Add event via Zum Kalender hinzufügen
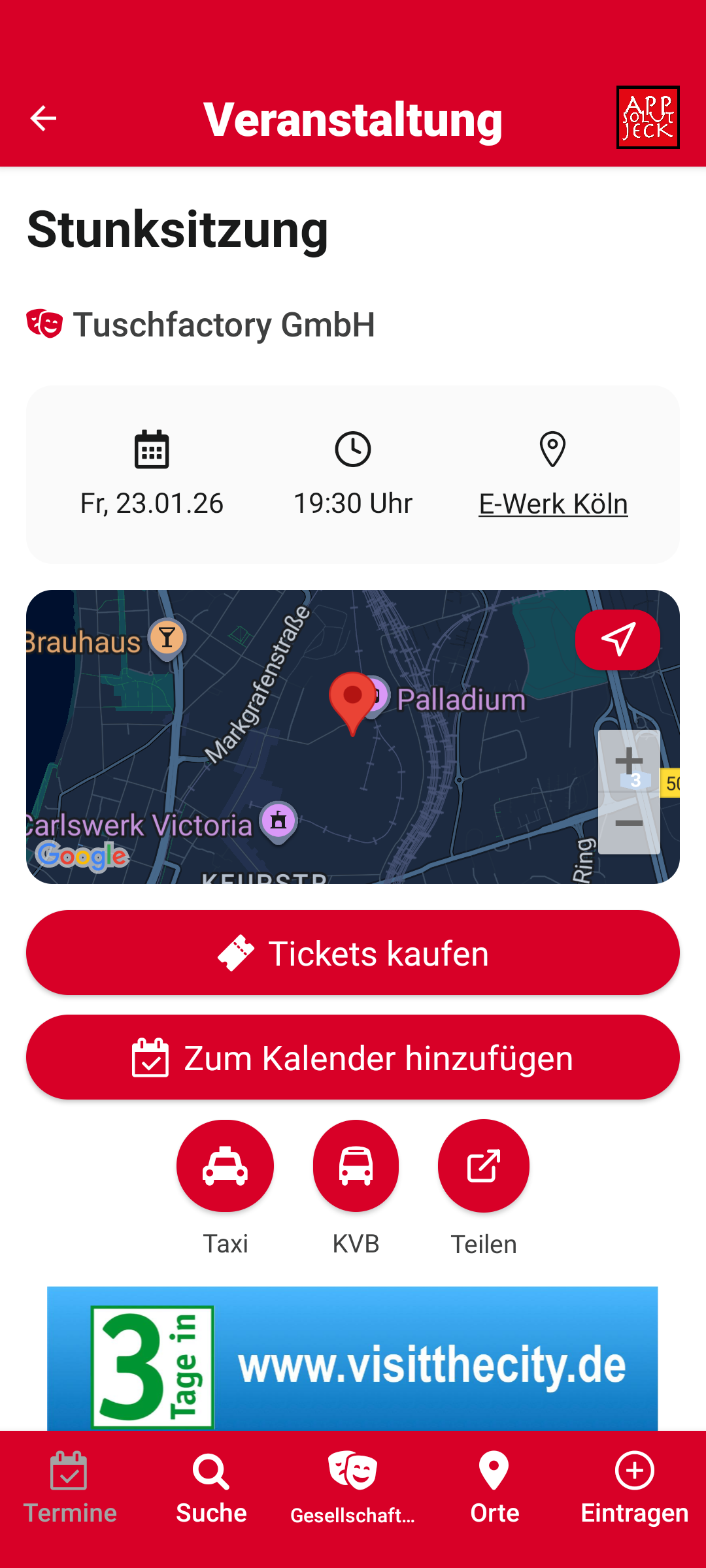The image size is (706, 1568). tap(353, 1057)
